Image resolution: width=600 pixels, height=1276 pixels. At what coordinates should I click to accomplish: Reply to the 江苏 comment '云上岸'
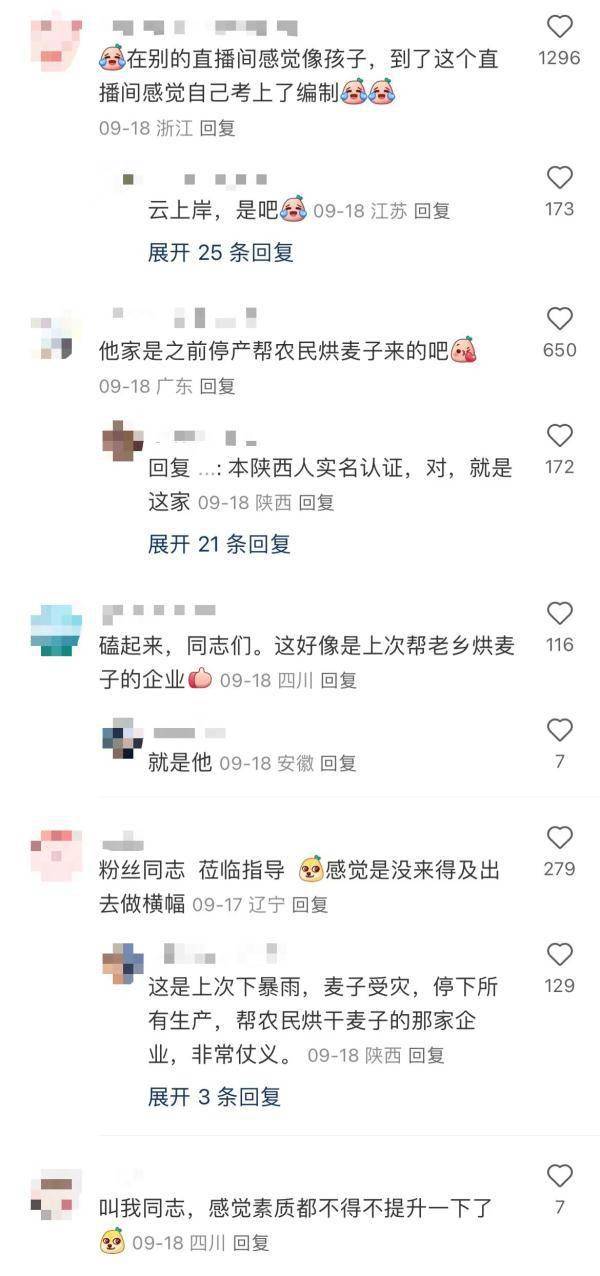click(x=432, y=211)
